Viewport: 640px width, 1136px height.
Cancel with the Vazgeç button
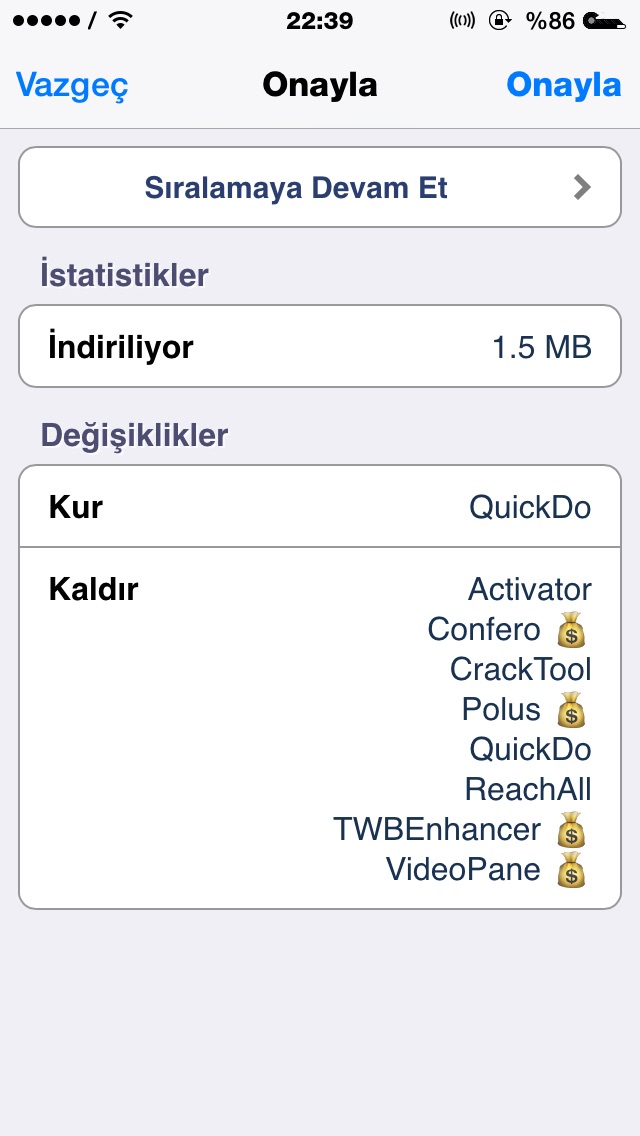coord(72,85)
